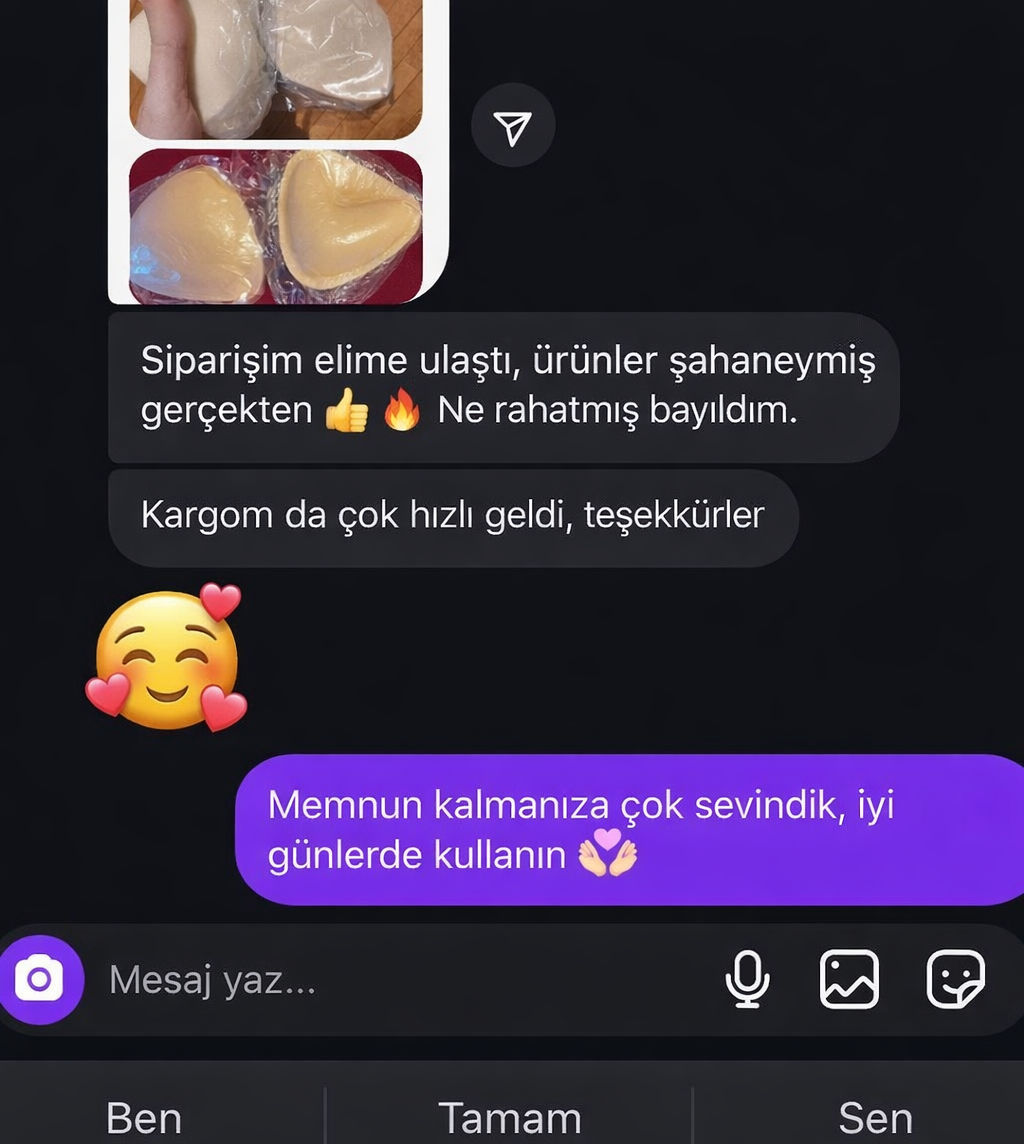Open the received product photo collage
This screenshot has height=1144, width=1024.
point(277,150)
